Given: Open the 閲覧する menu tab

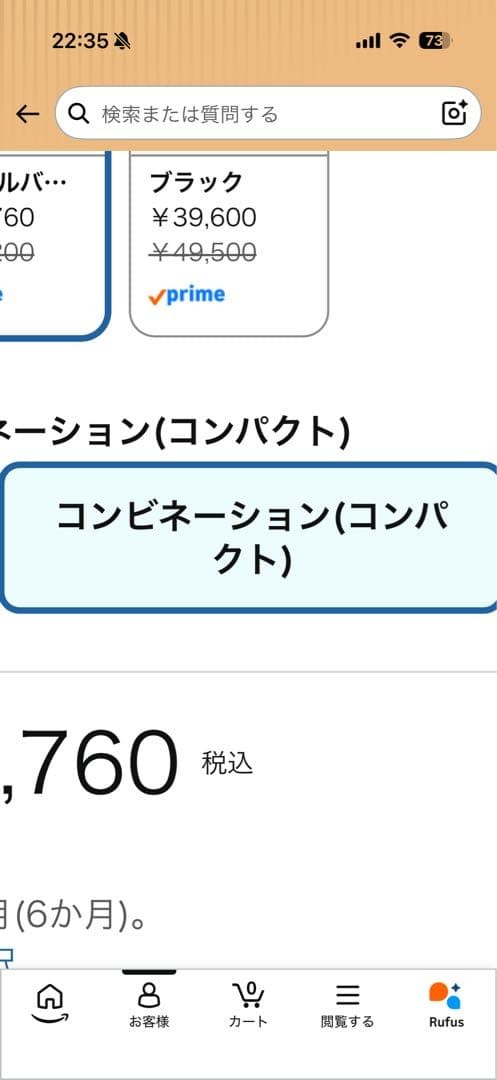Looking at the screenshot, I should tap(348, 1005).
